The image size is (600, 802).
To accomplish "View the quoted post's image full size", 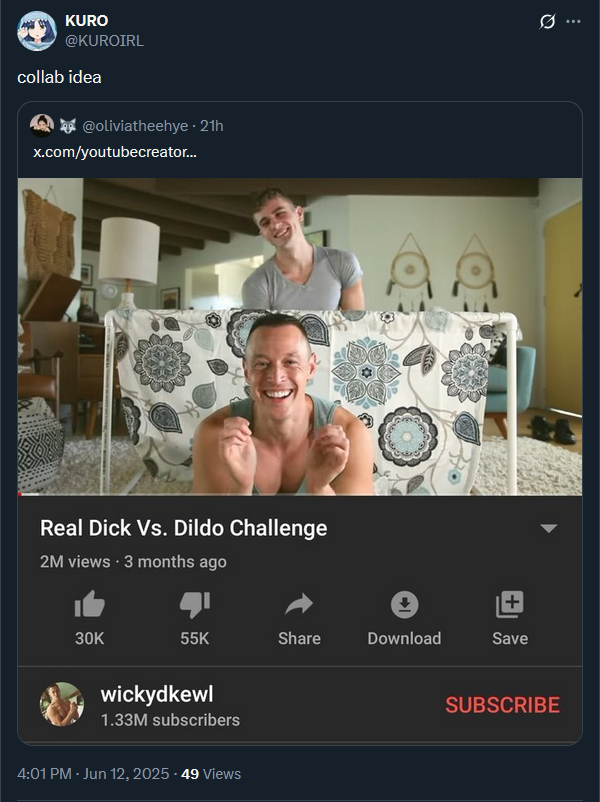I will pos(300,450).
